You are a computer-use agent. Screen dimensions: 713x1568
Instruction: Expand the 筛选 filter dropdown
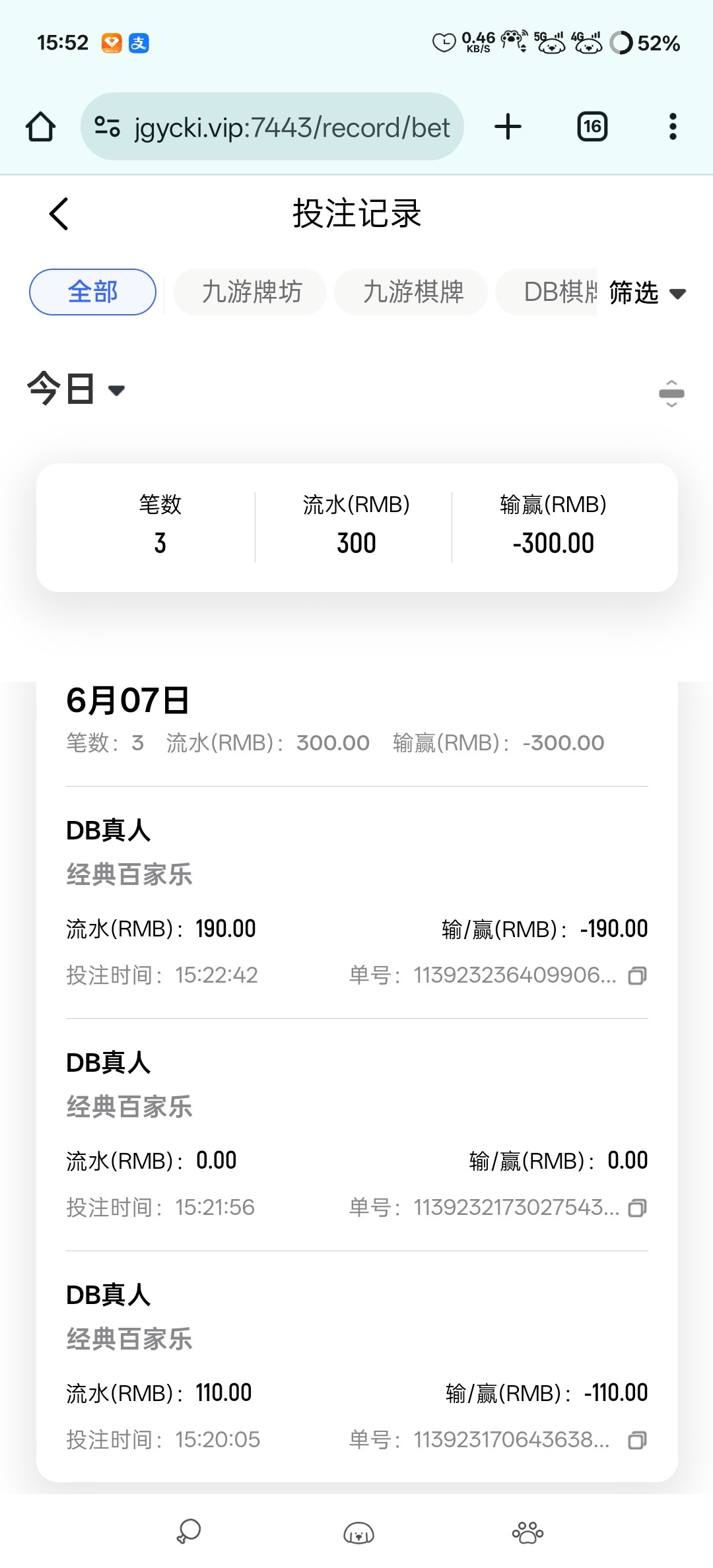(647, 292)
